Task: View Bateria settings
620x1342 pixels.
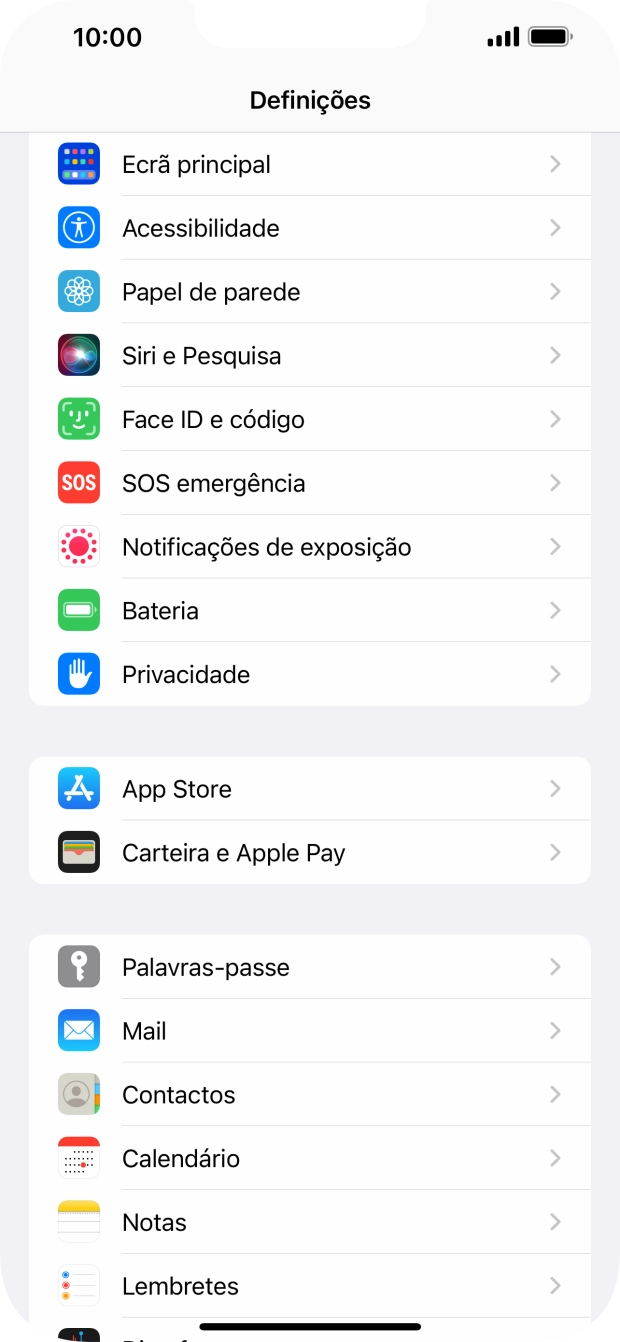Action: (310, 611)
